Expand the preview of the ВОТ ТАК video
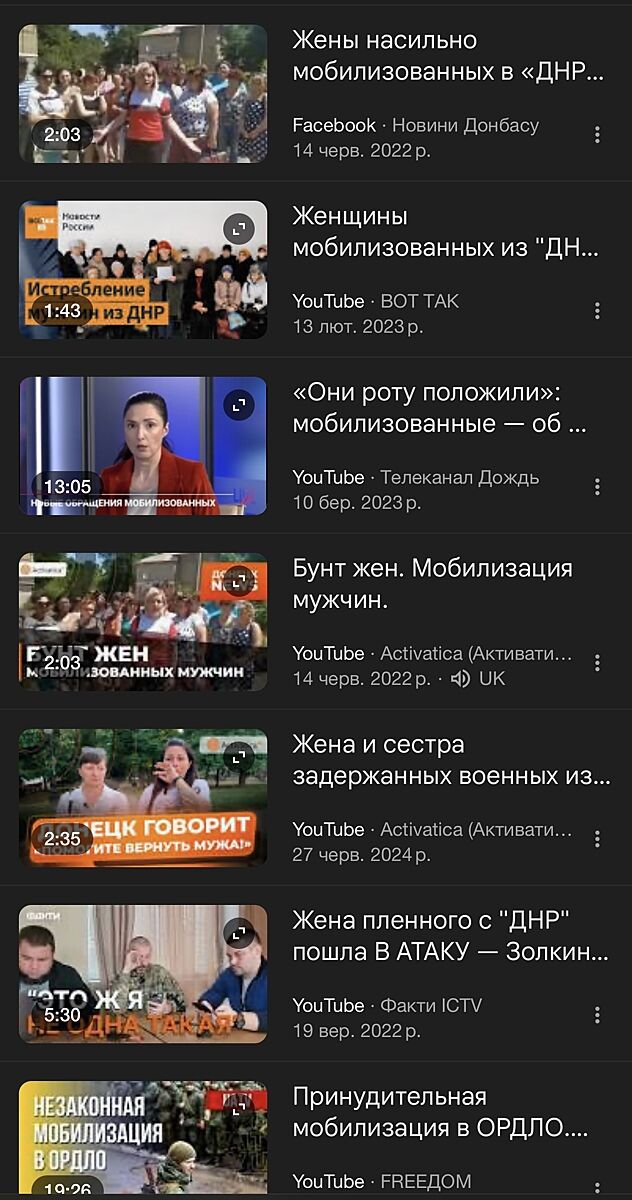632x1200 pixels. (238, 229)
